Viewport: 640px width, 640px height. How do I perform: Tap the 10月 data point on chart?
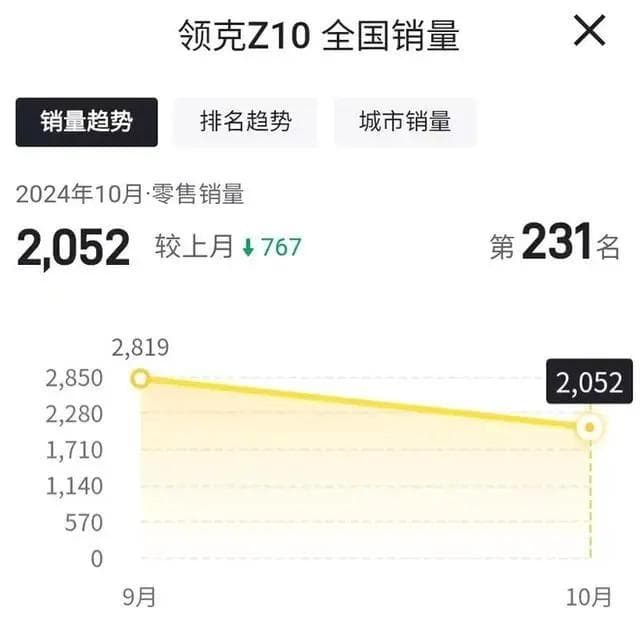(x=590, y=427)
